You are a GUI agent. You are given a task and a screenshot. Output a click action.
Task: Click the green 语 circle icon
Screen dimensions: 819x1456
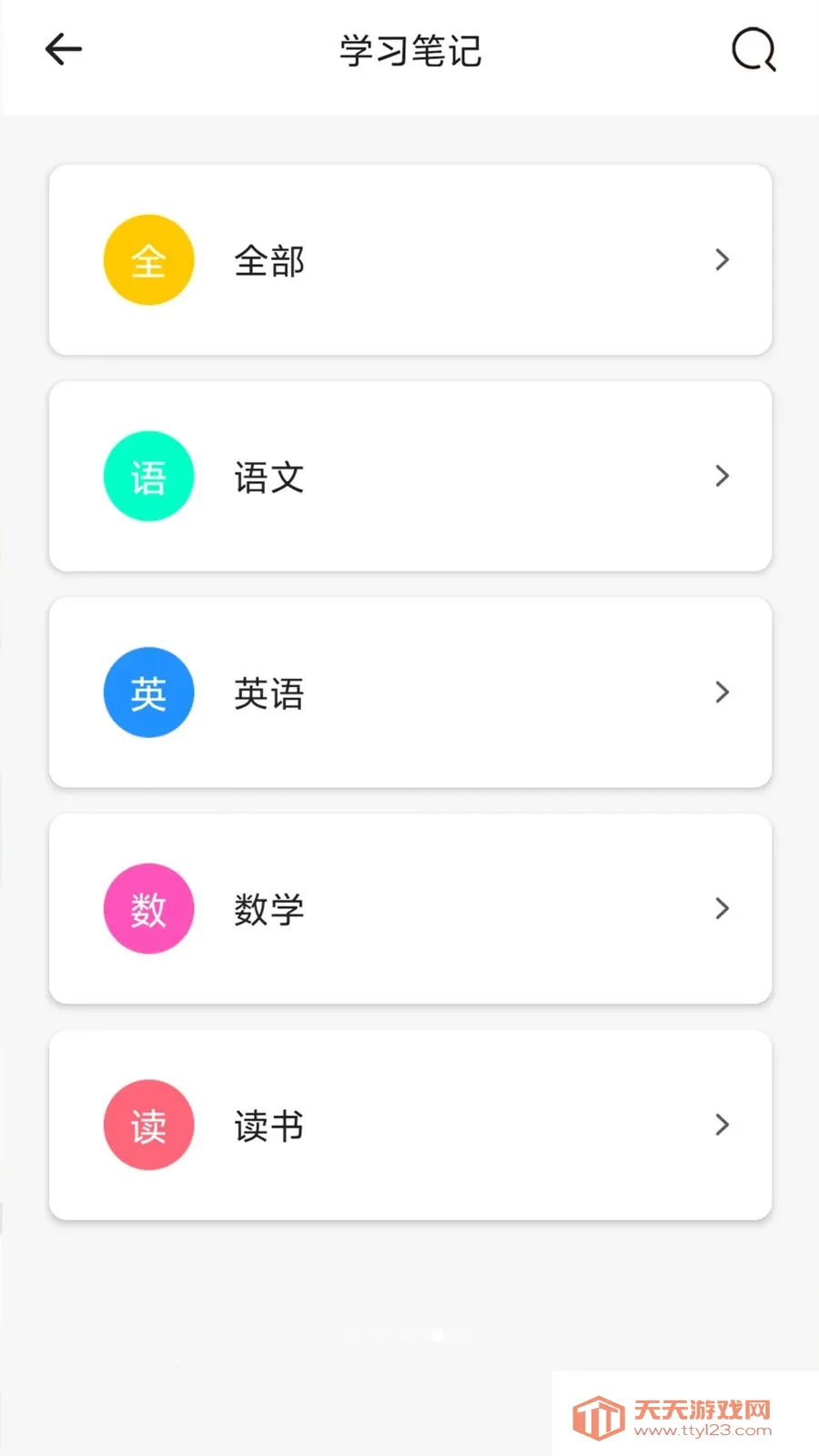148,476
